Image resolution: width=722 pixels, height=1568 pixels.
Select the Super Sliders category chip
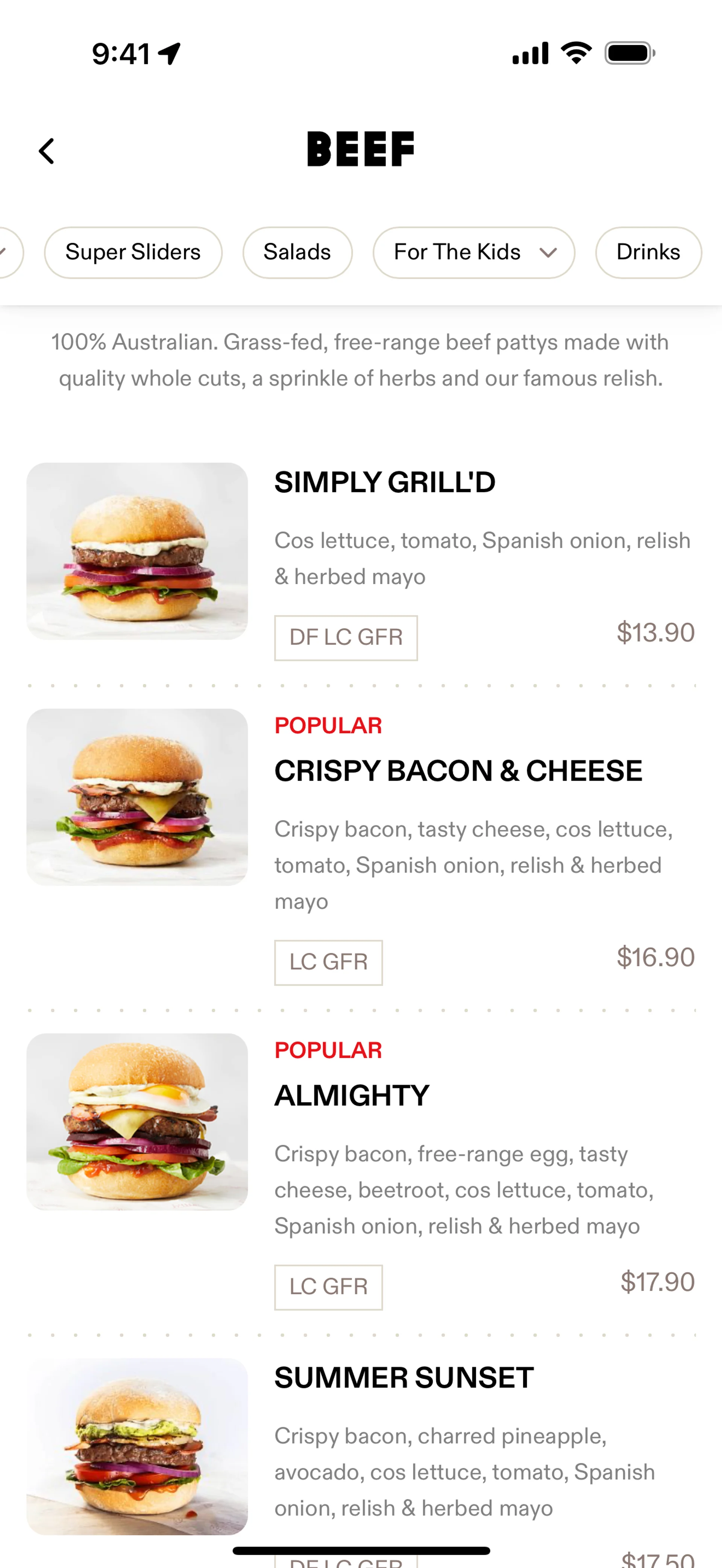tap(133, 253)
